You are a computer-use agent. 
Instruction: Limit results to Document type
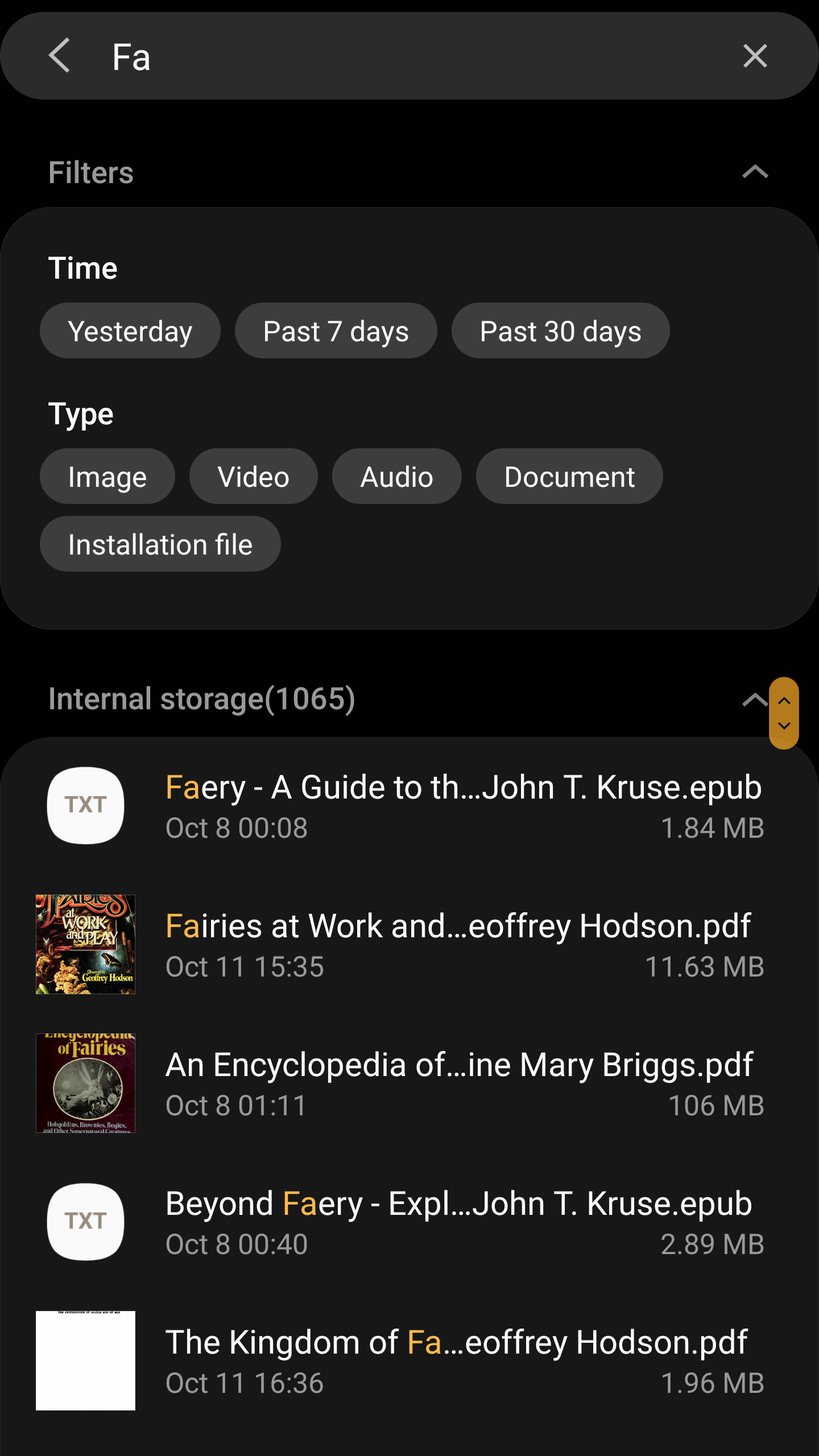[x=569, y=477]
